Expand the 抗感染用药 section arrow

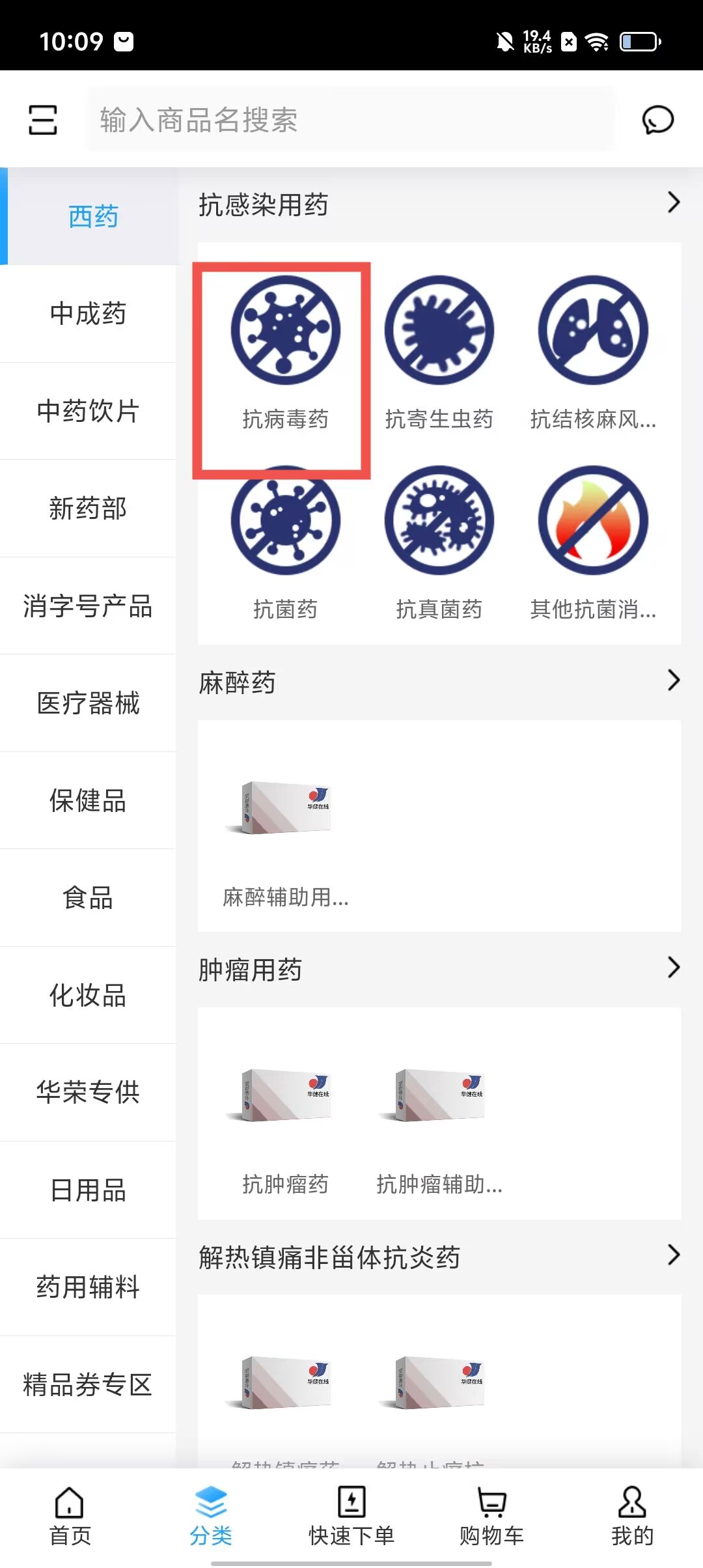tap(673, 203)
